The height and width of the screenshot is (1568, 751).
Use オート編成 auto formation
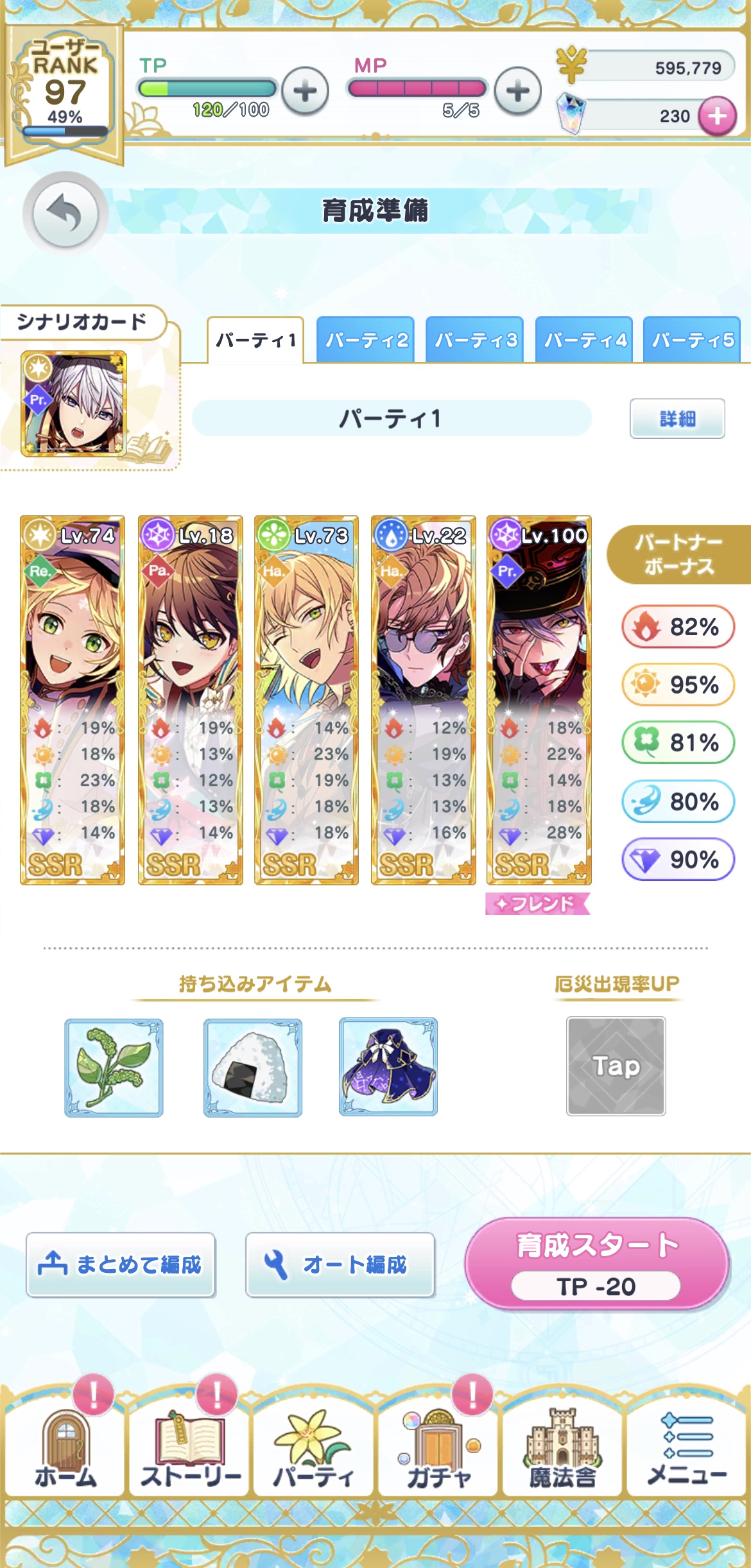340,1265
